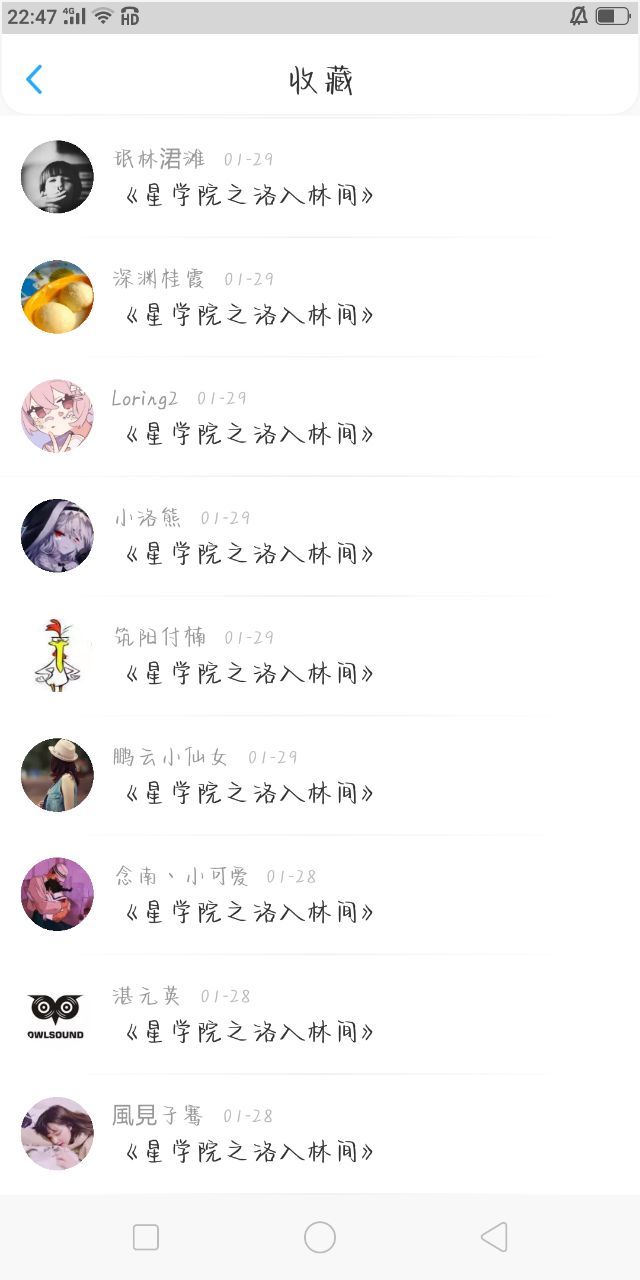The height and width of the screenshot is (1280, 640).
Task: Select the entry by 筑阳付楠
Action: [x=250, y=673]
